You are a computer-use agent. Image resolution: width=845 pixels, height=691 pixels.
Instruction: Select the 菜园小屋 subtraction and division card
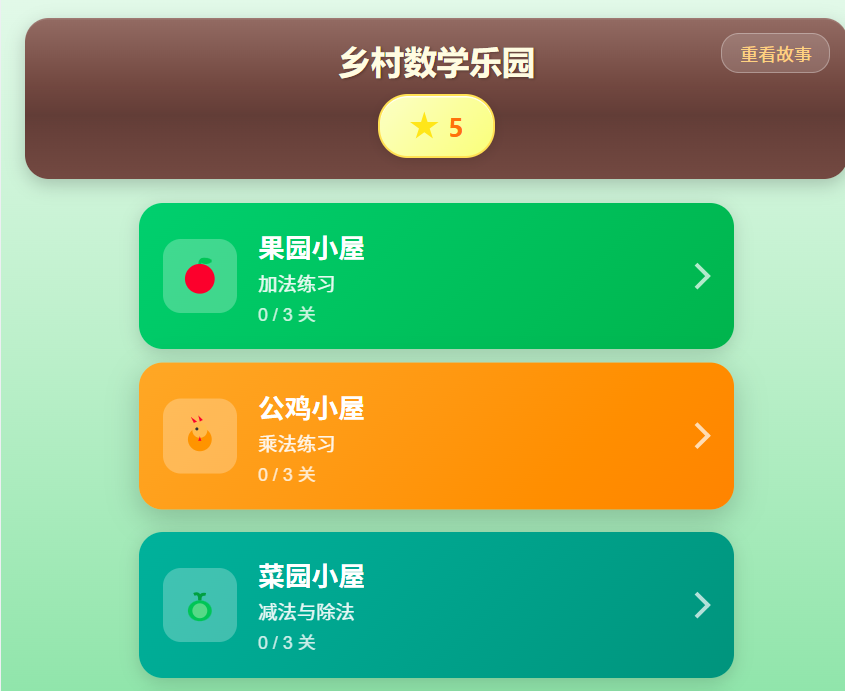pyautogui.click(x=436, y=605)
